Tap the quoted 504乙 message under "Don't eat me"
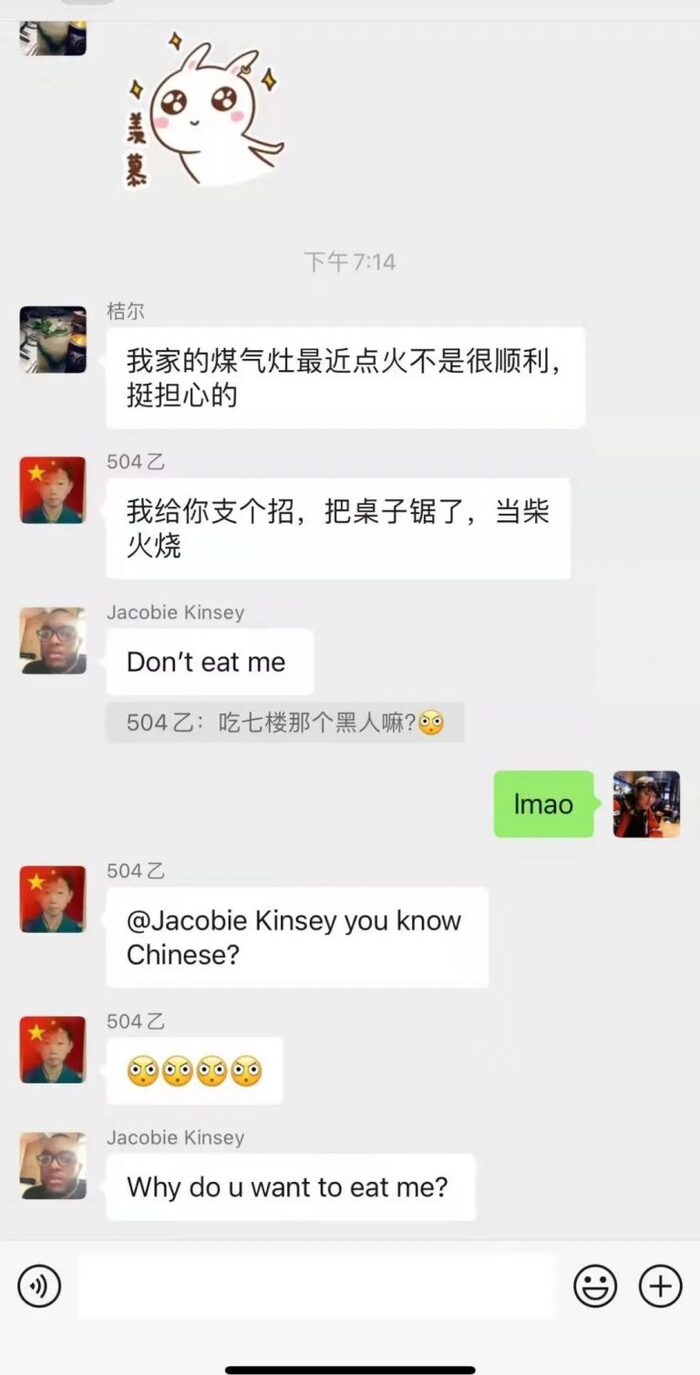Viewport: 700px width, 1375px height. [285, 722]
